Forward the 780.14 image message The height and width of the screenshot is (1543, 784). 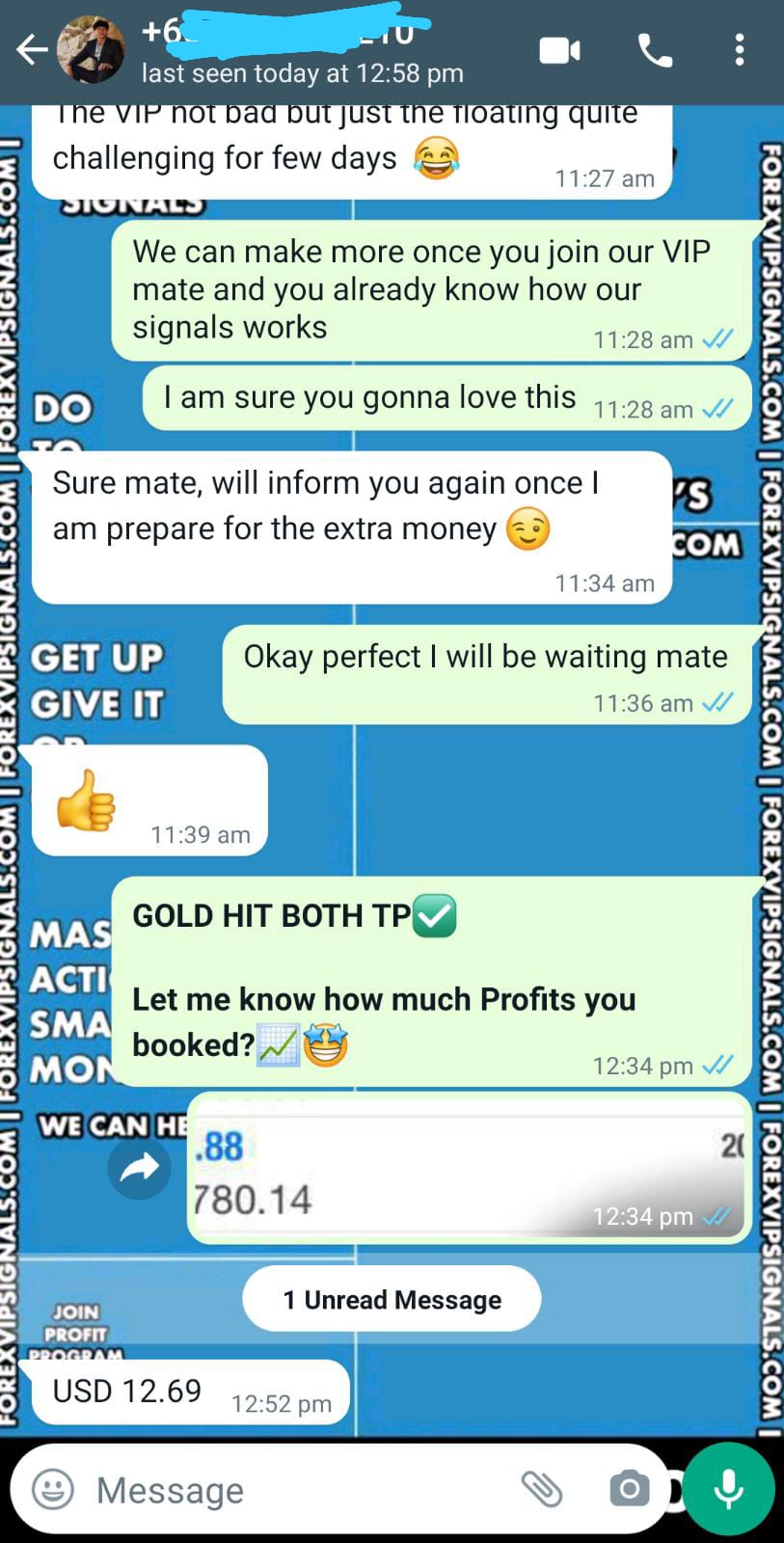140,1169
